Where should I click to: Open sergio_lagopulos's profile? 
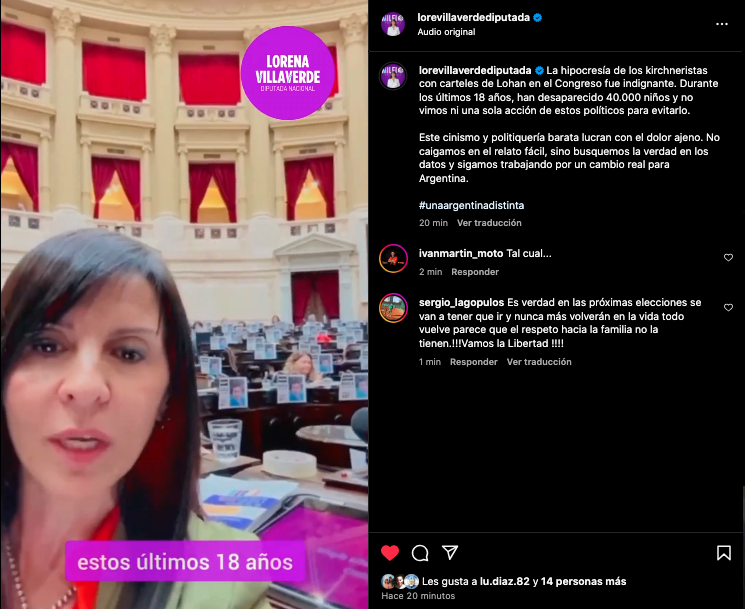tap(462, 302)
